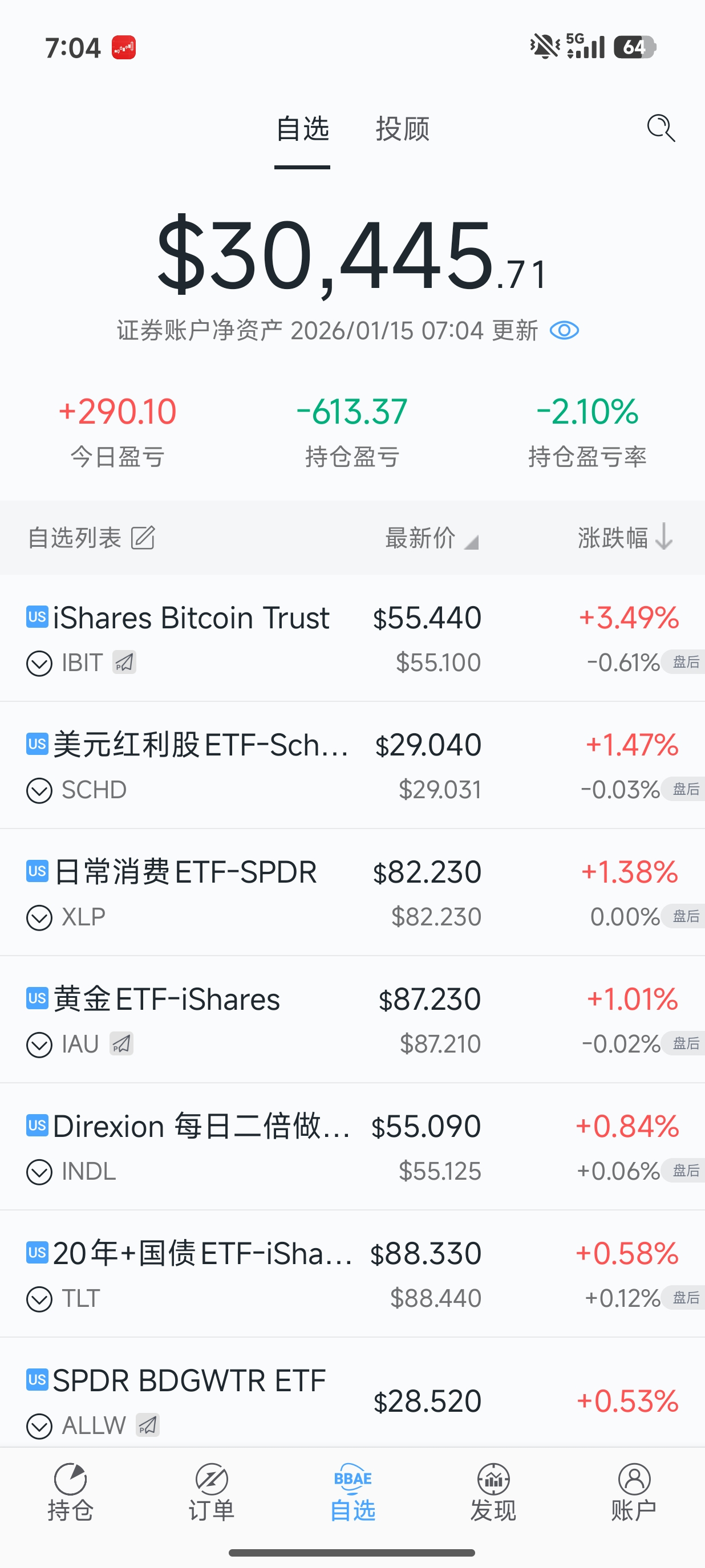
Task: Expand the INDL row chevron
Action: (39, 1172)
